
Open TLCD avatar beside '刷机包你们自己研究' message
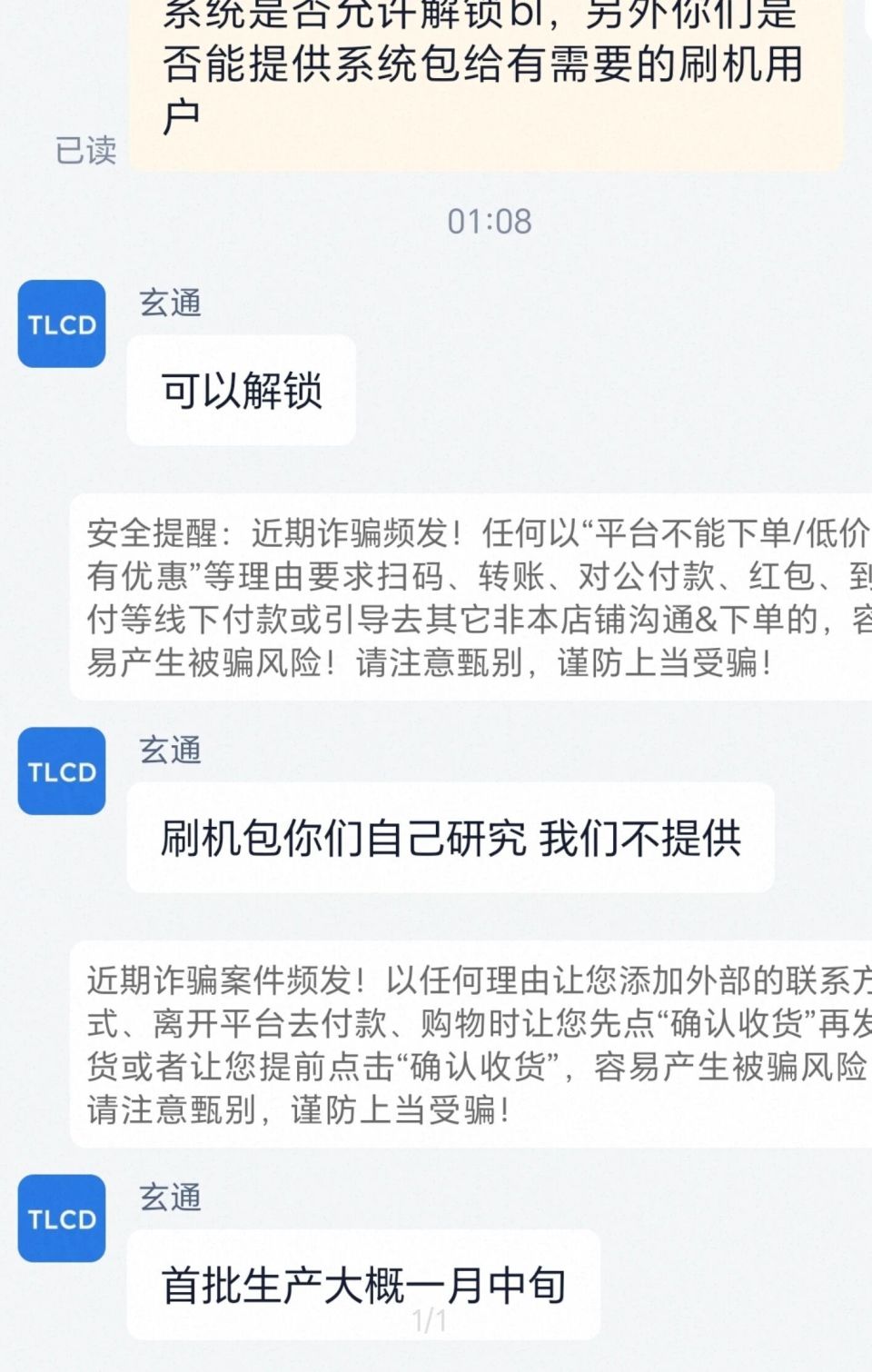(x=62, y=771)
